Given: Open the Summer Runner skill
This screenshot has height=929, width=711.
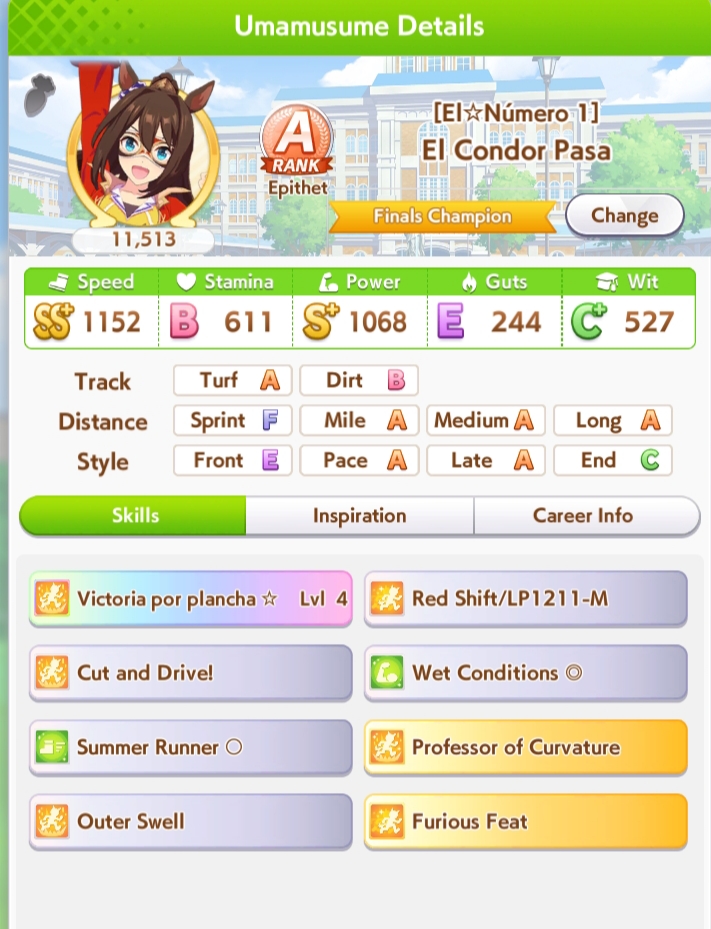Looking at the screenshot, I should [190, 747].
